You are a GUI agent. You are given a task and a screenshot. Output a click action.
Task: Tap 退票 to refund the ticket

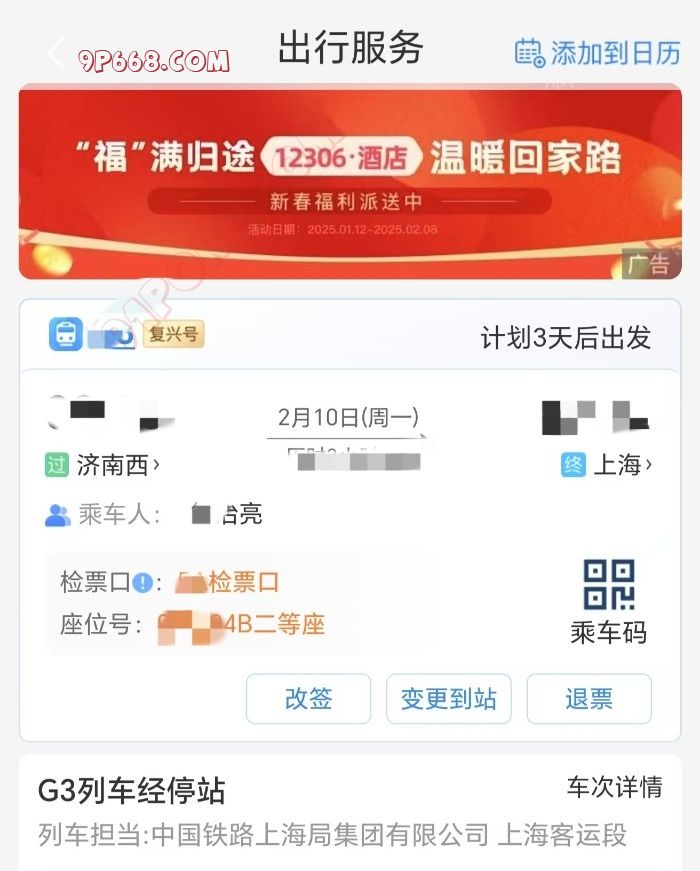[589, 699]
